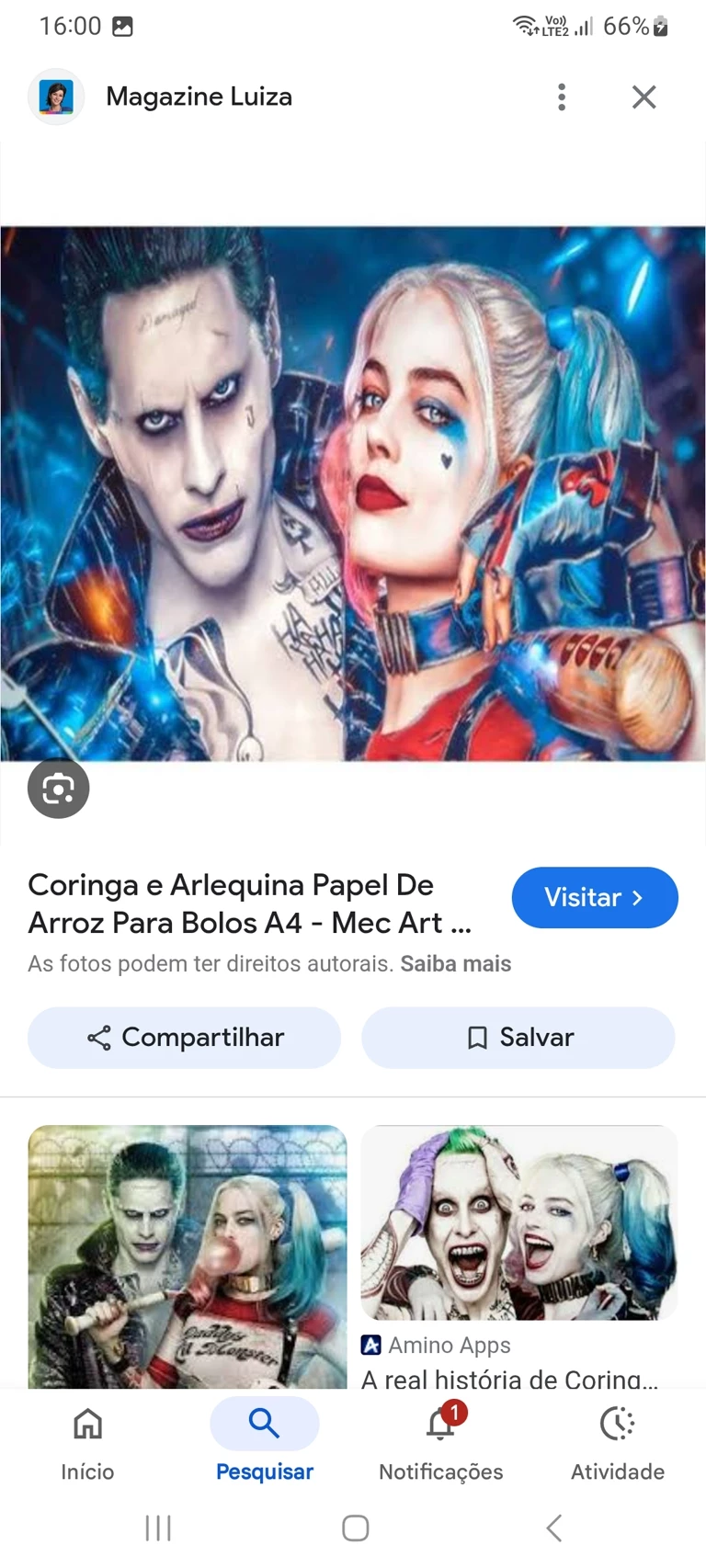
Task: Save the image with Salvar
Action: point(518,1038)
